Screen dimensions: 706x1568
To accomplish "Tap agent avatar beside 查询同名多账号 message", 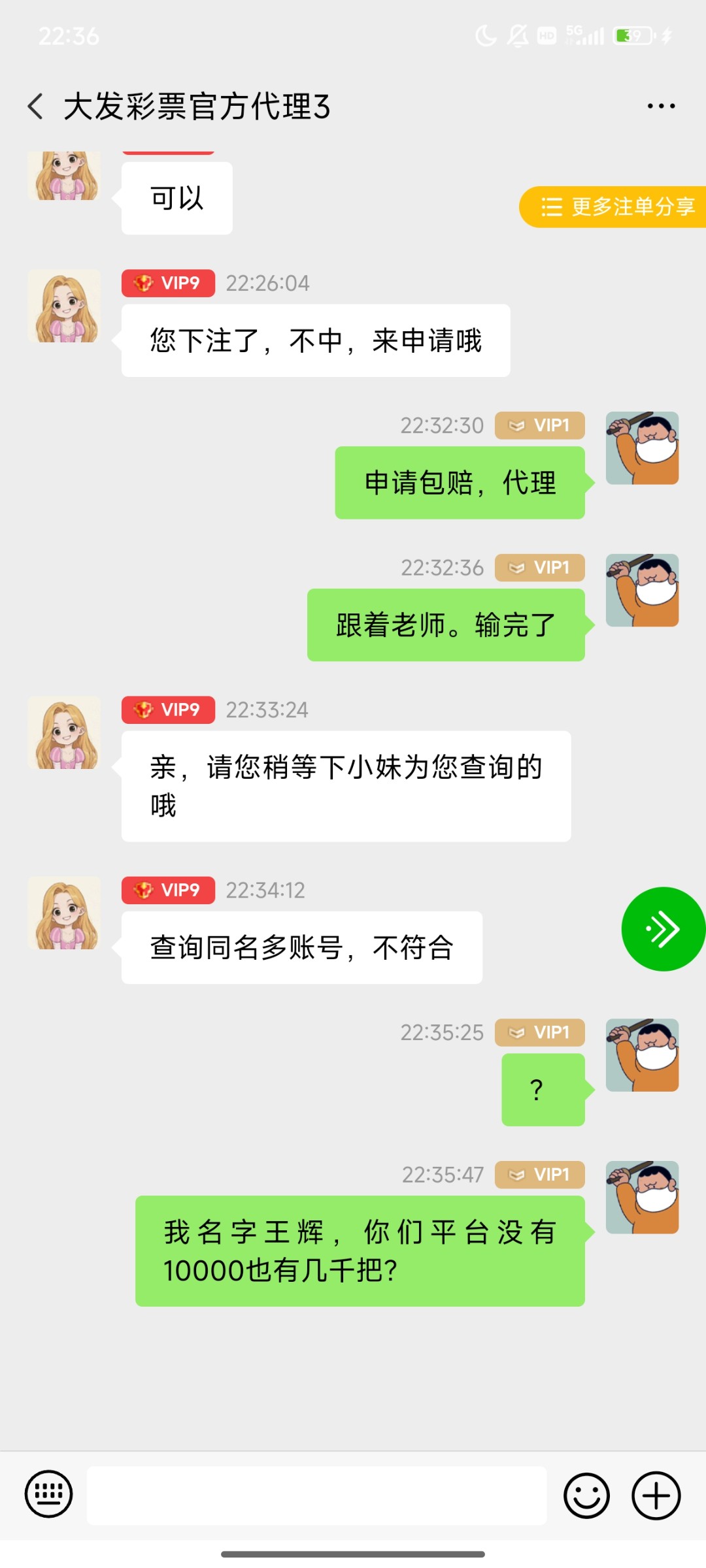I will pyautogui.click(x=64, y=913).
